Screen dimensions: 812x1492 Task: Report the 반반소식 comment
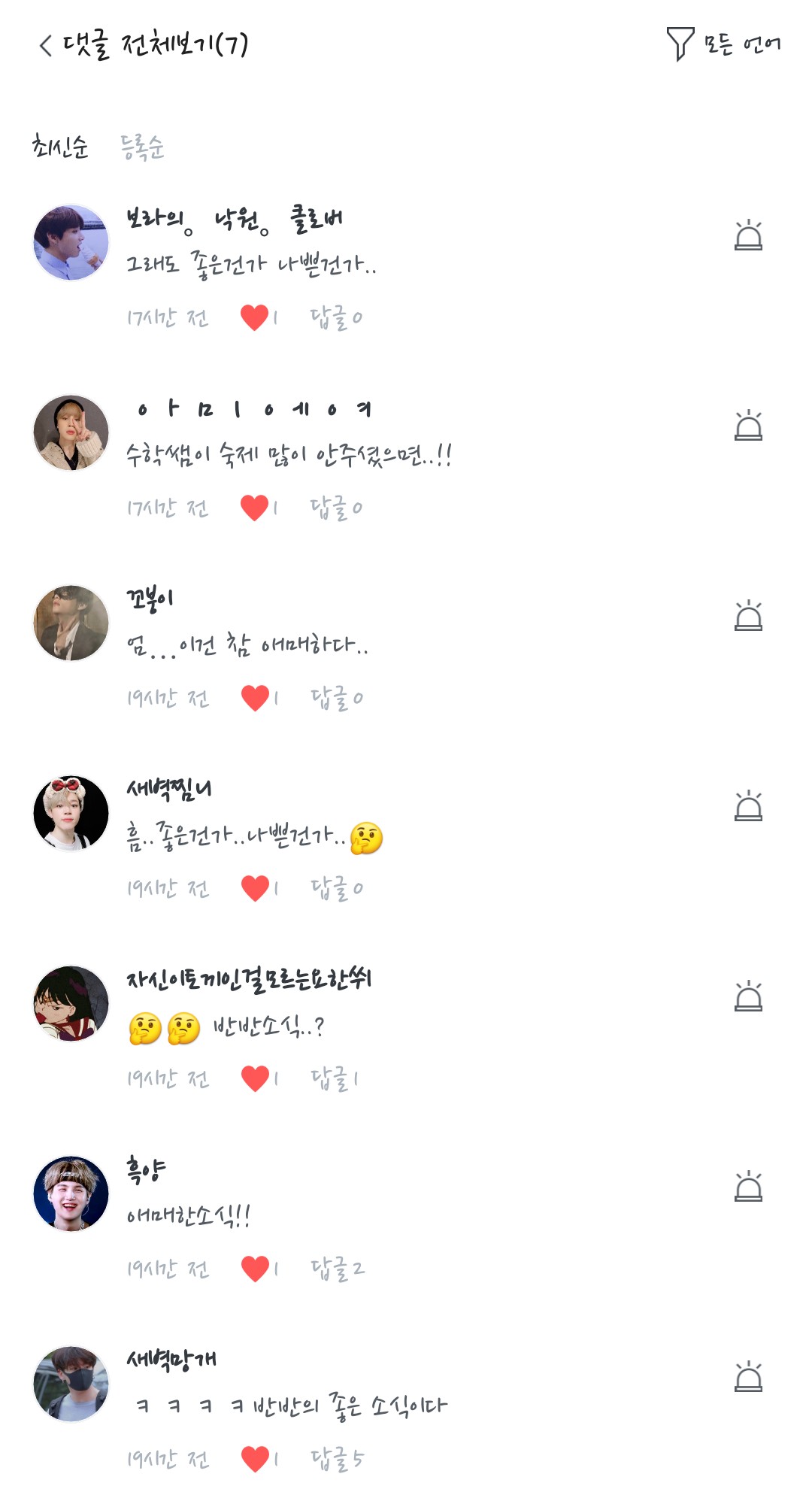click(748, 996)
